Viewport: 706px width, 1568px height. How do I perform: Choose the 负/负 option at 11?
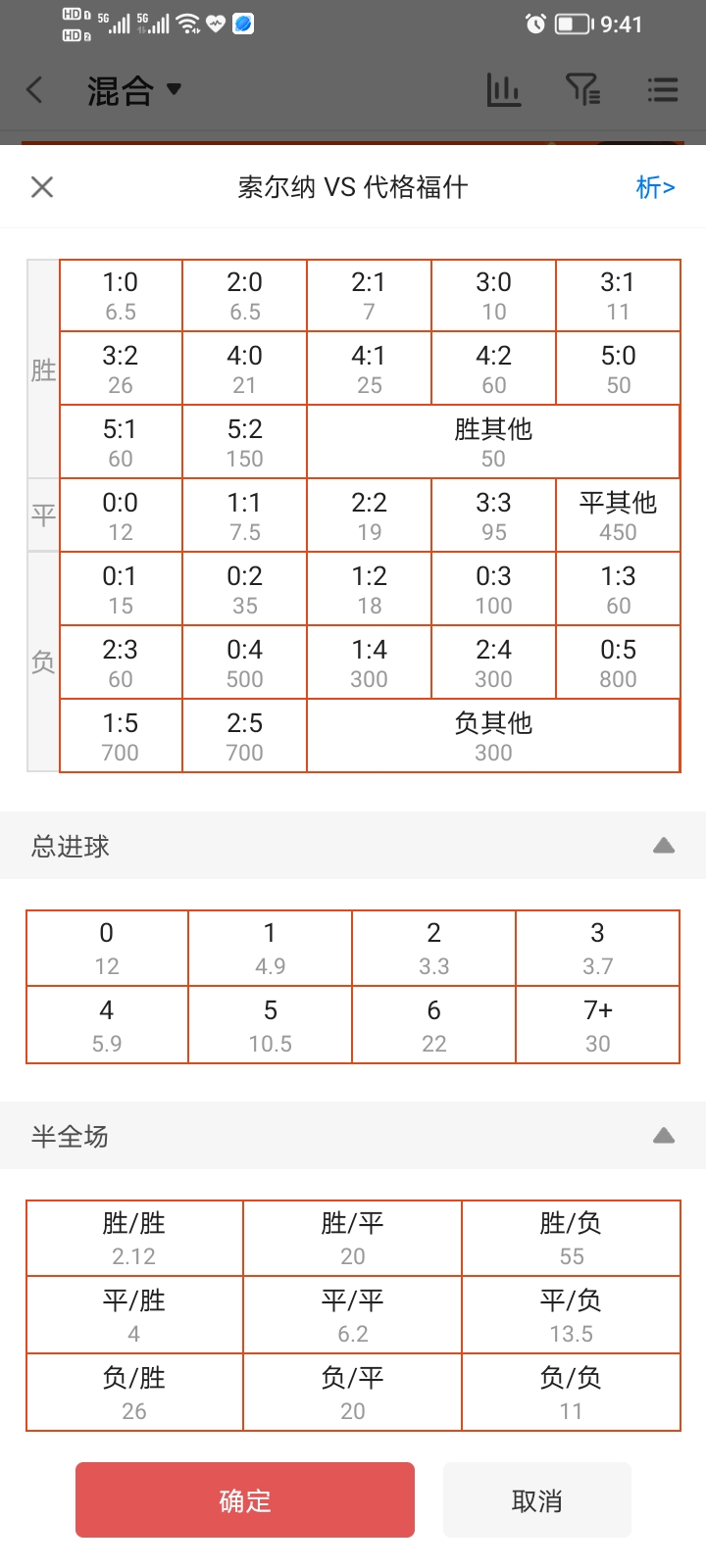tap(571, 1394)
